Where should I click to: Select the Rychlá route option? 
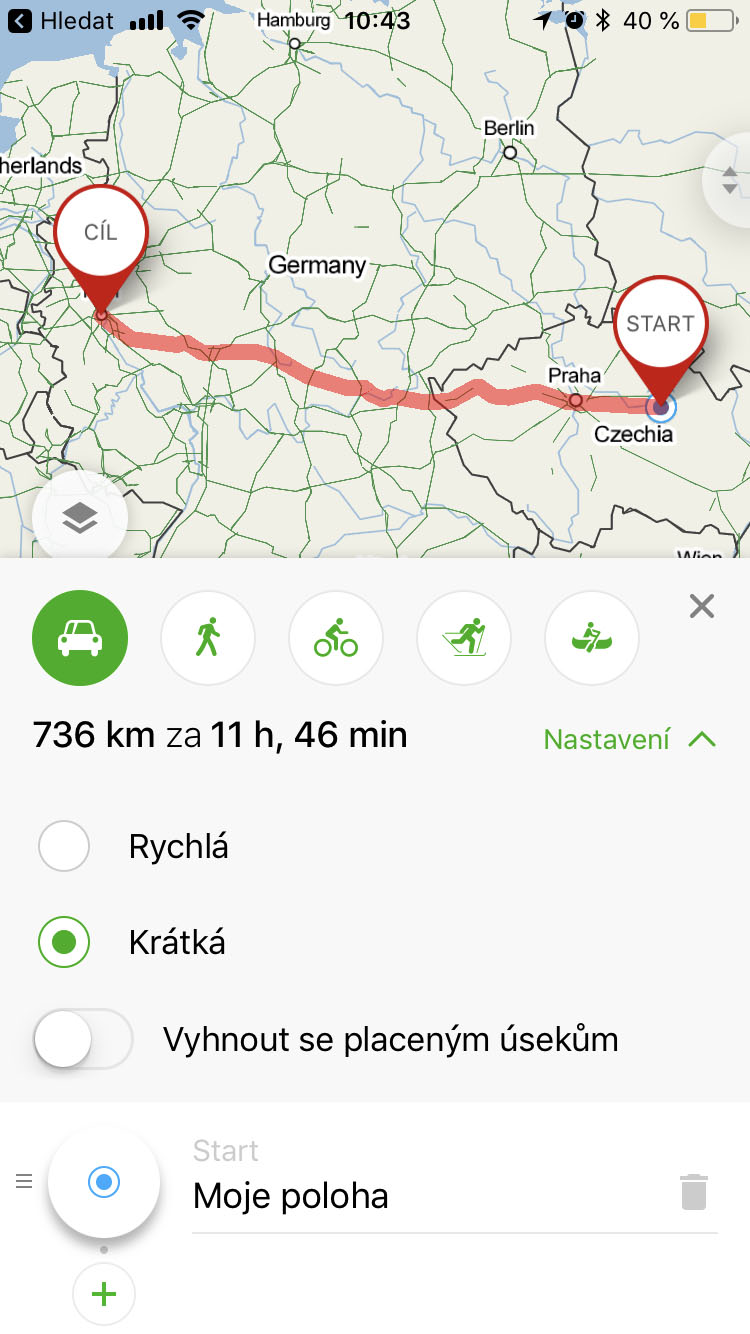[63, 846]
